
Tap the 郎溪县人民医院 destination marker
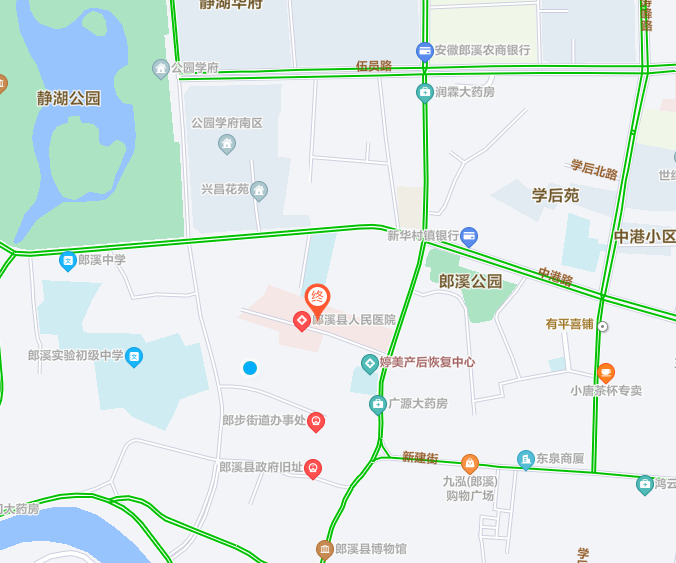(x=317, y=298)
